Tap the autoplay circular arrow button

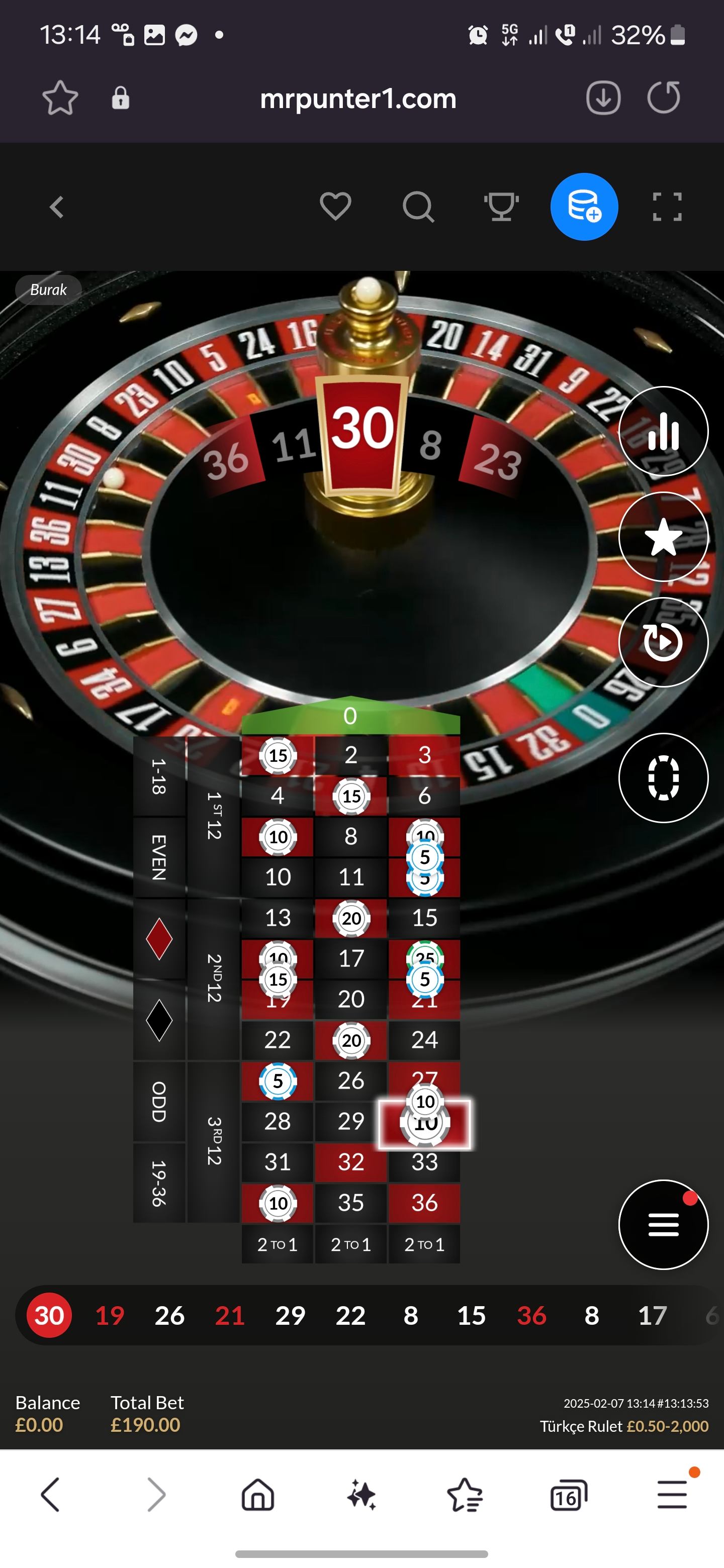click(663, 642)
